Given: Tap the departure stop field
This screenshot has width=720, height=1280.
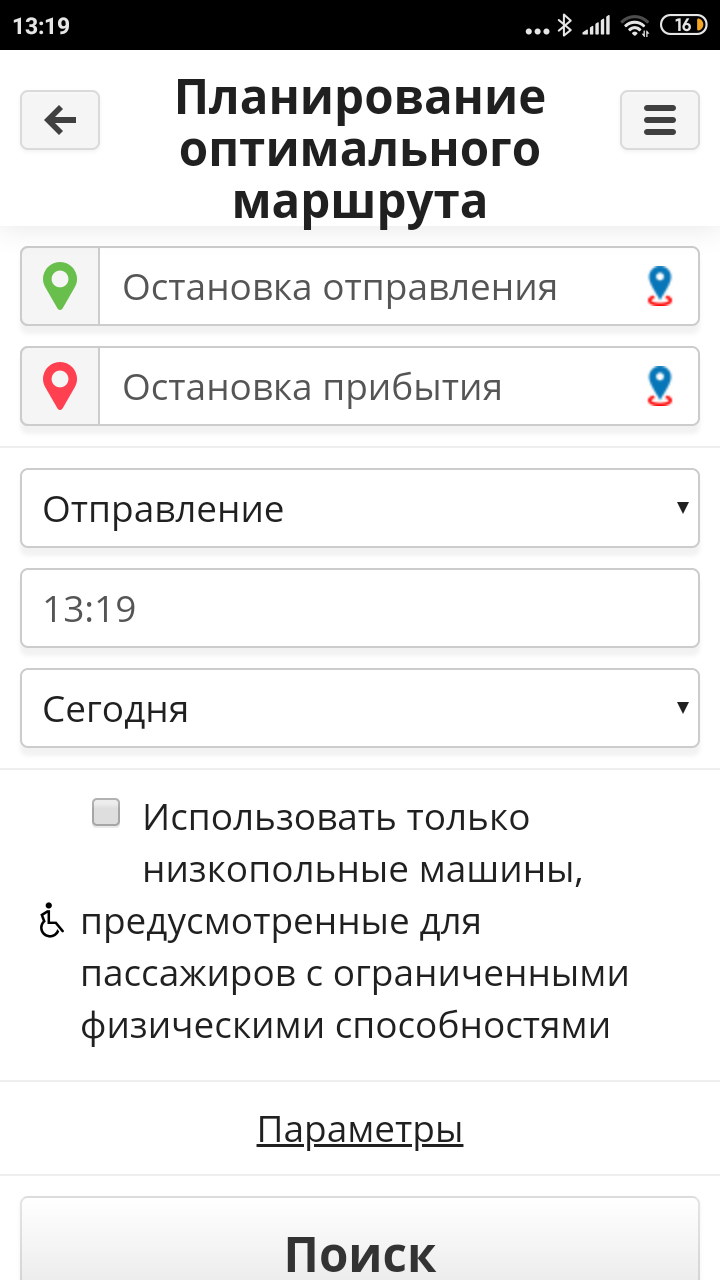Looking at the screenshot, I should click(x=370, y=288).
